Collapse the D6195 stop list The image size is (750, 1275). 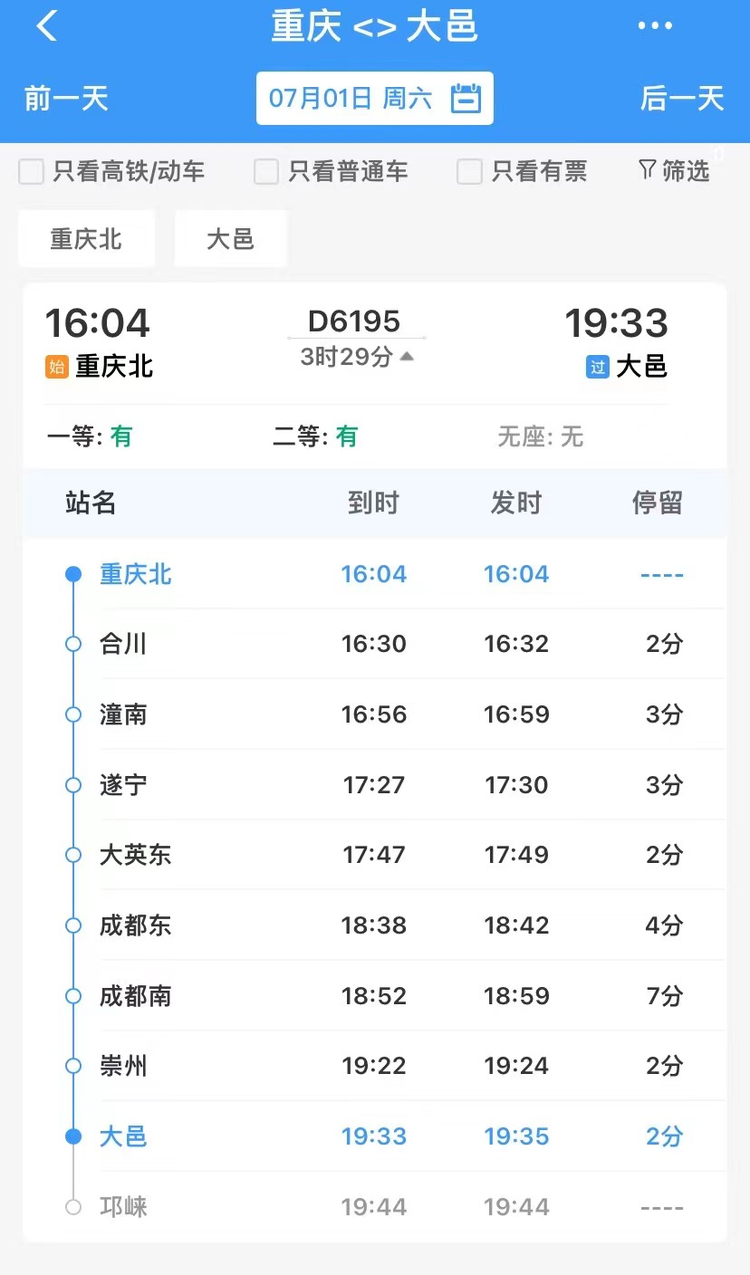point(356,357)
